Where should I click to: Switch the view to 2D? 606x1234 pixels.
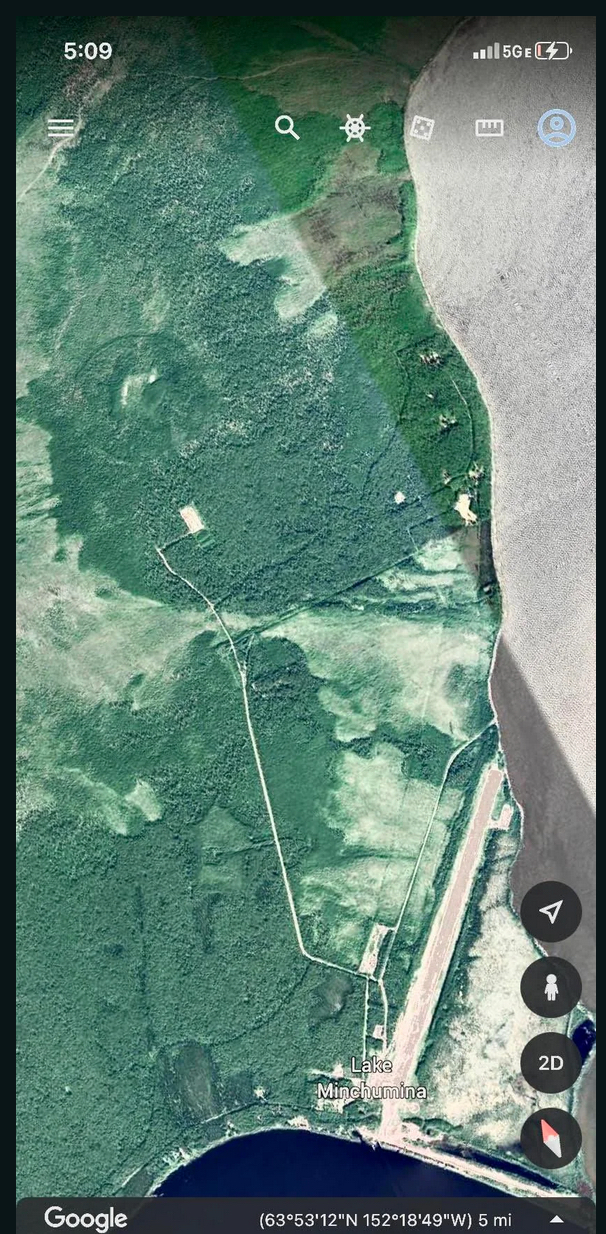pyautogui.click(x=551, y=1063)
